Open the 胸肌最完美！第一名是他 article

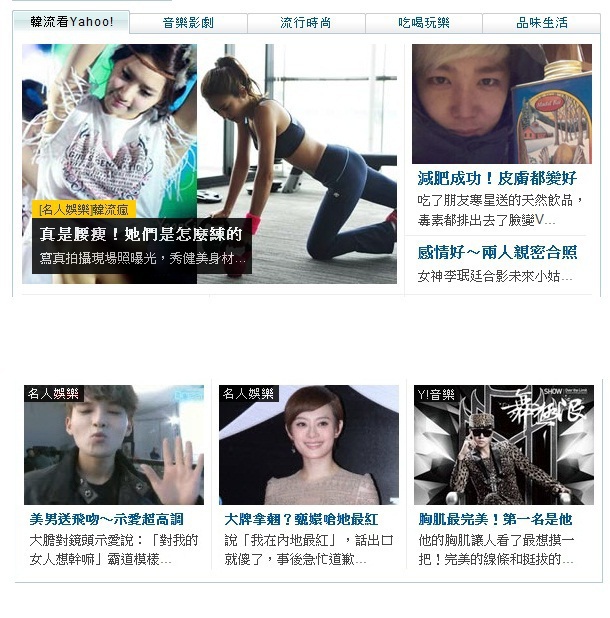495,519
